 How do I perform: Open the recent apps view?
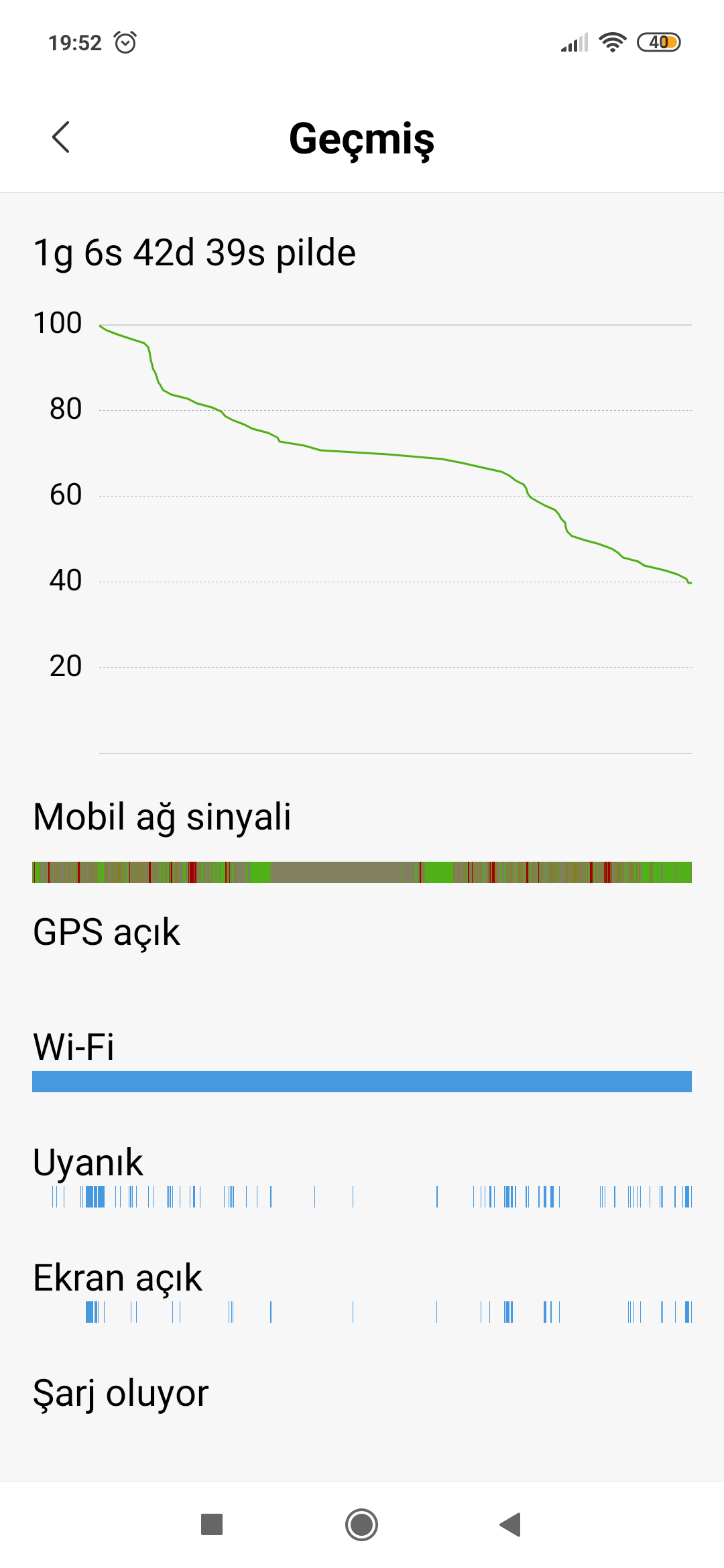pyautogui.click(x=212, y=1524)
